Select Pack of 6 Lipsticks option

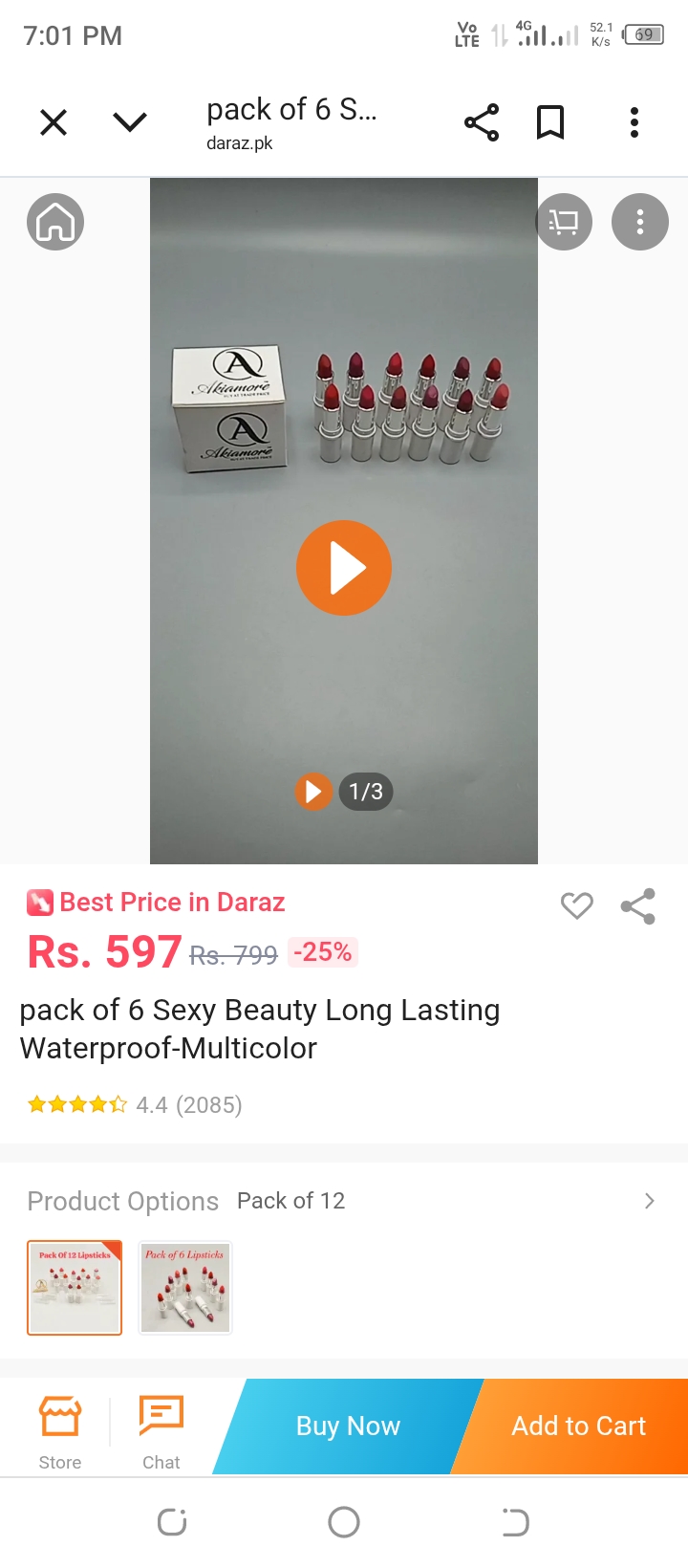[x=185, y=1288]
